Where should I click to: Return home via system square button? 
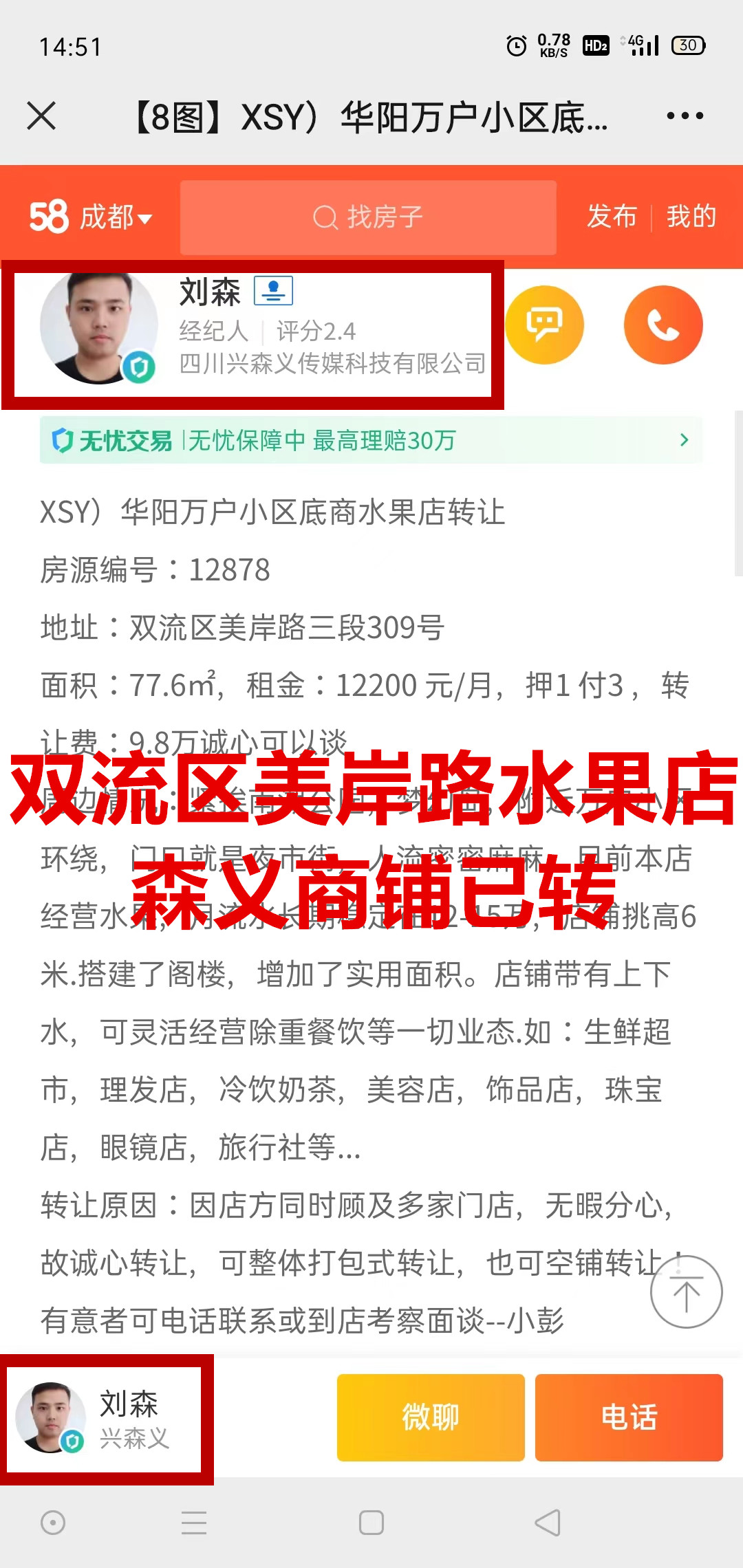click(x=371, y=1523)
